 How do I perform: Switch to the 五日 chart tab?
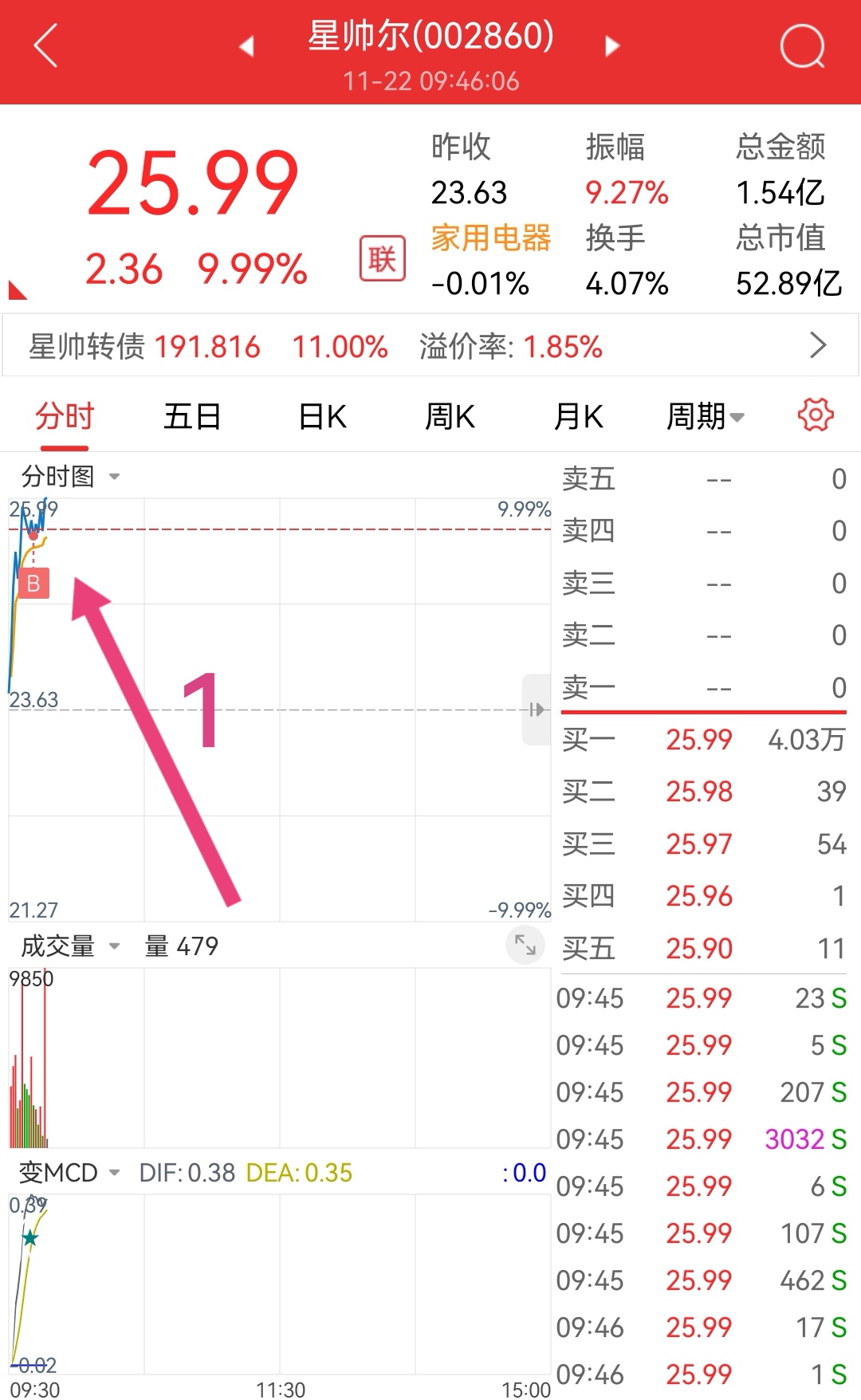192,416
